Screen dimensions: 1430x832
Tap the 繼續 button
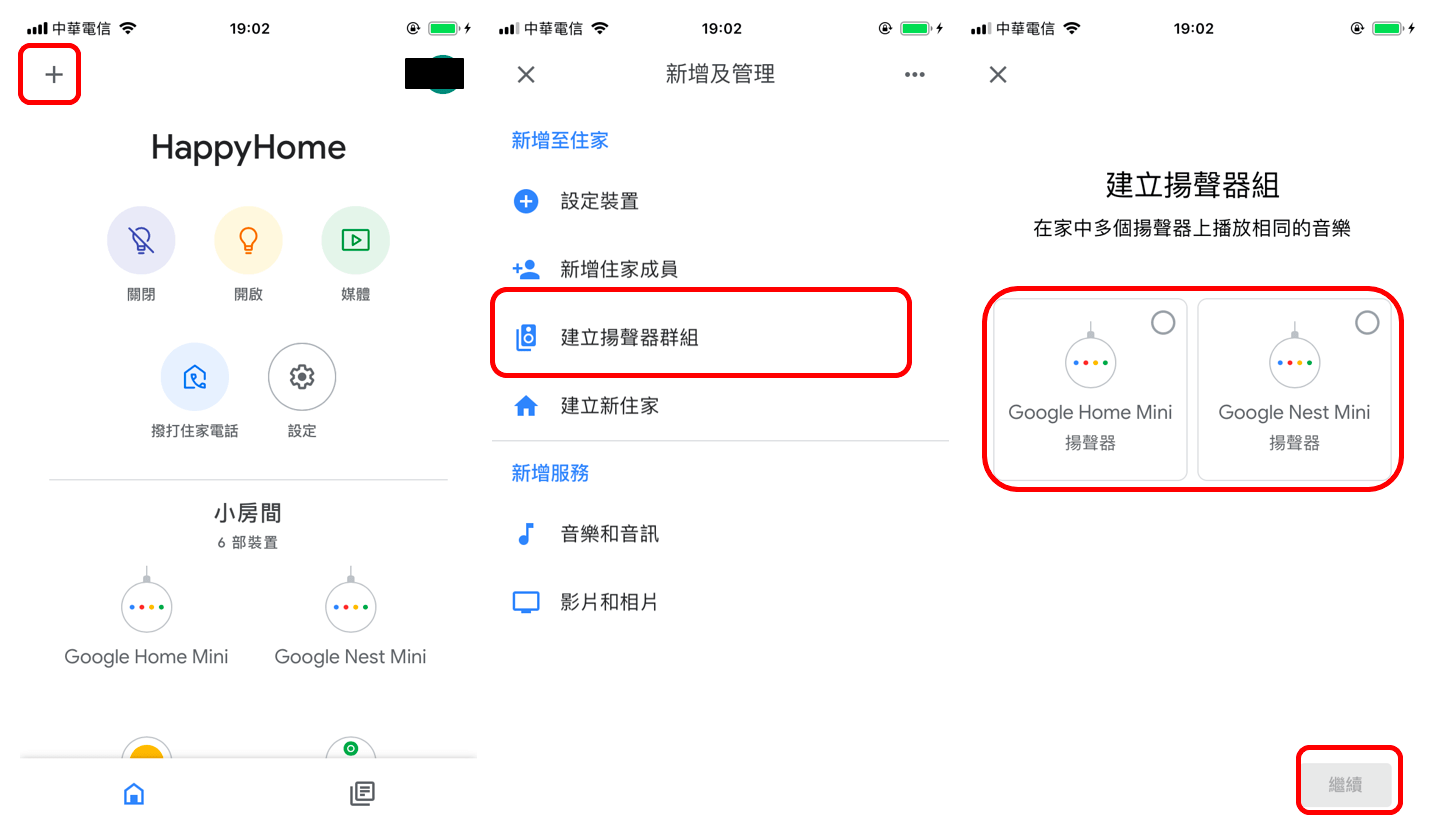[1346, 785]
